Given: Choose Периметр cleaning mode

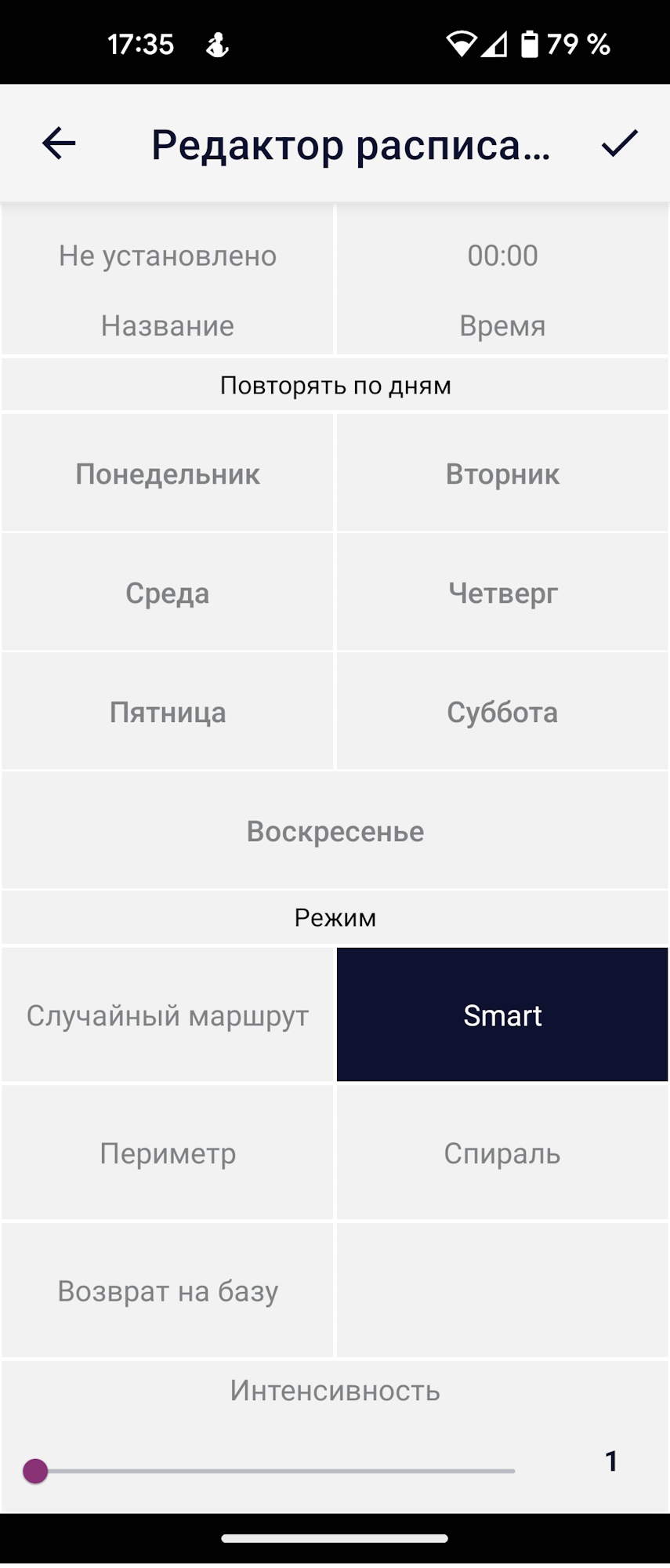Looking at the screenshot, I should [x=168, y=1154].
